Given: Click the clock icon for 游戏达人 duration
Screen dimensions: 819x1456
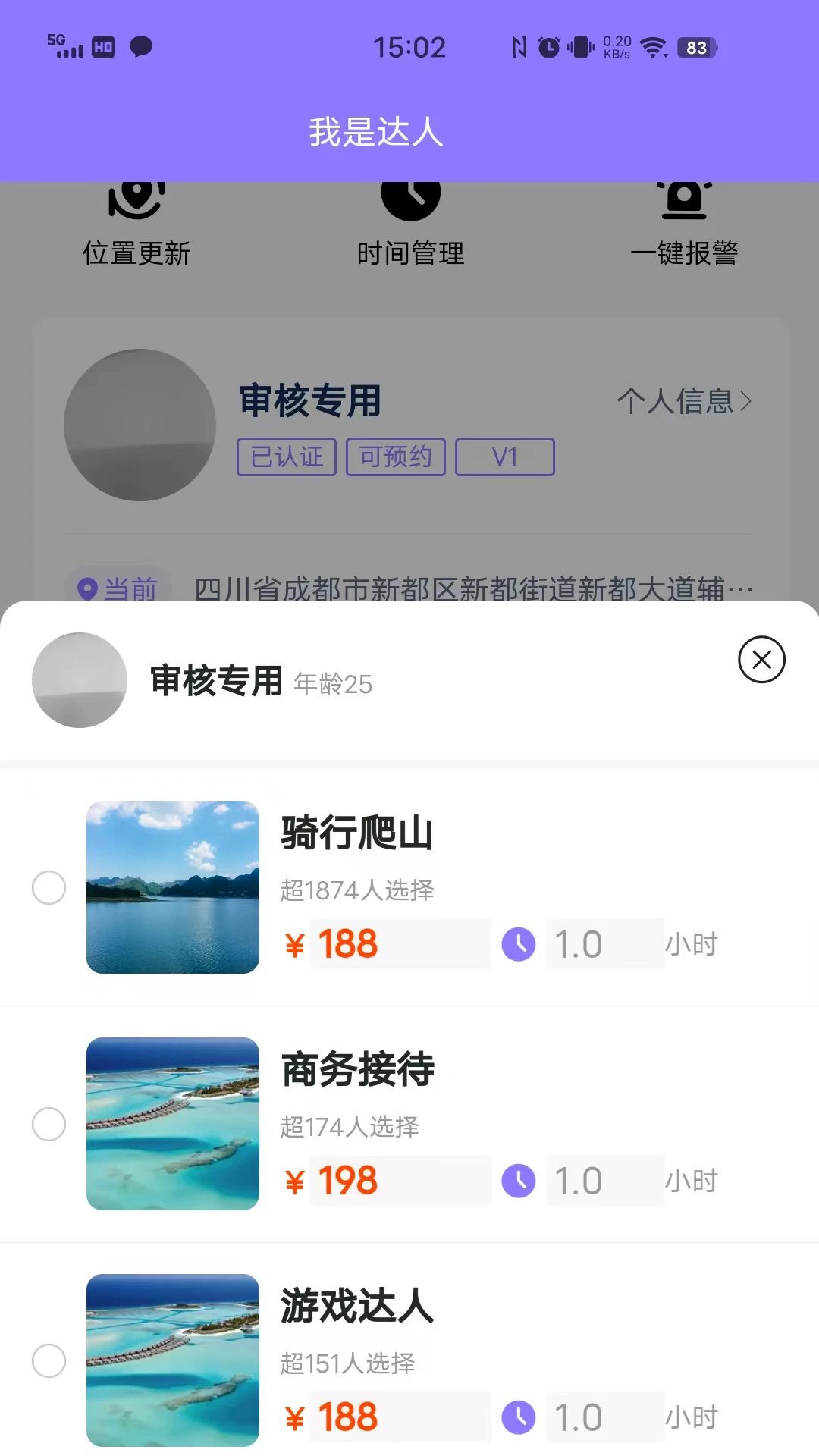Looking at the screenshot, I should click(x=518, y=1417).
